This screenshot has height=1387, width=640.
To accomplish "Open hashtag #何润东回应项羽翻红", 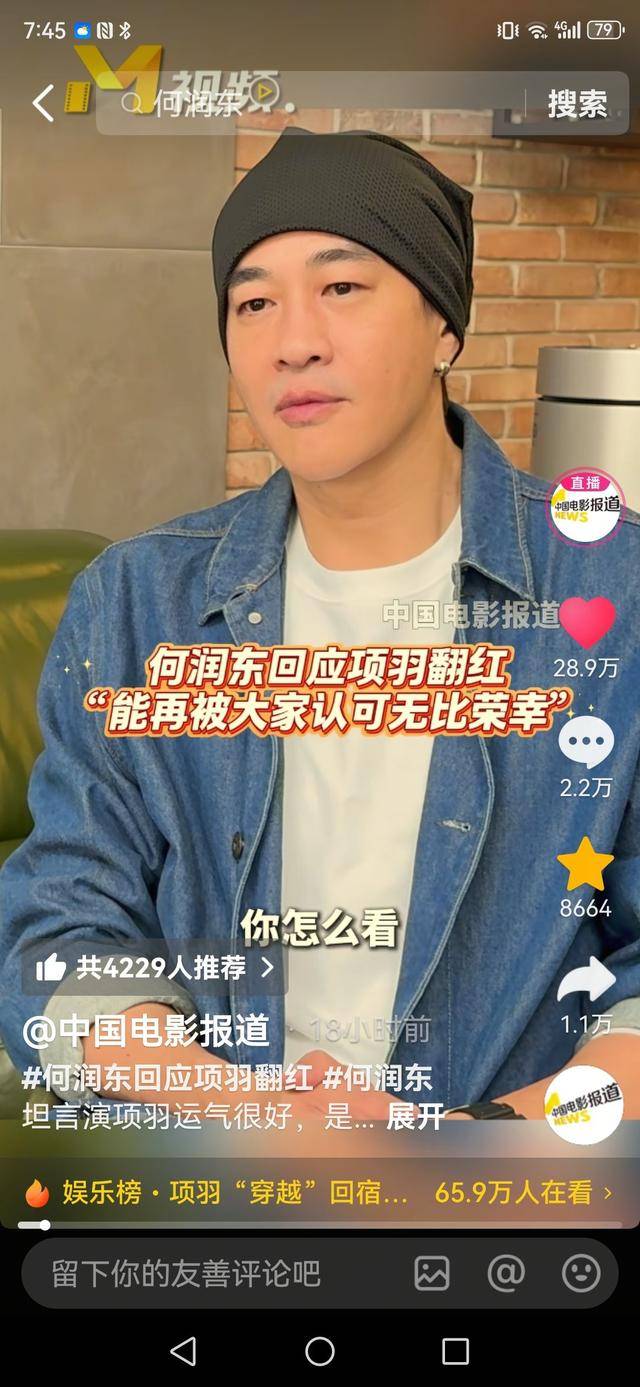I will [x=166, y=1078].
